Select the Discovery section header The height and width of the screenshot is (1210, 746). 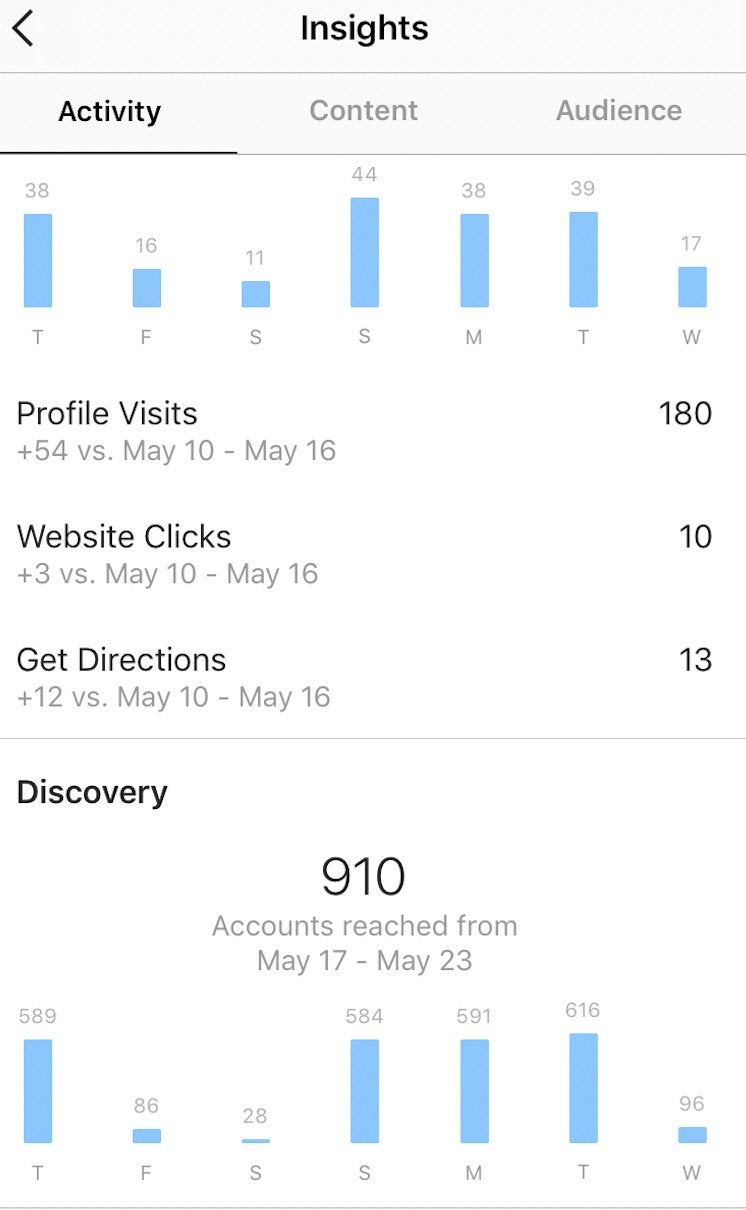click(x=92, y=792)
